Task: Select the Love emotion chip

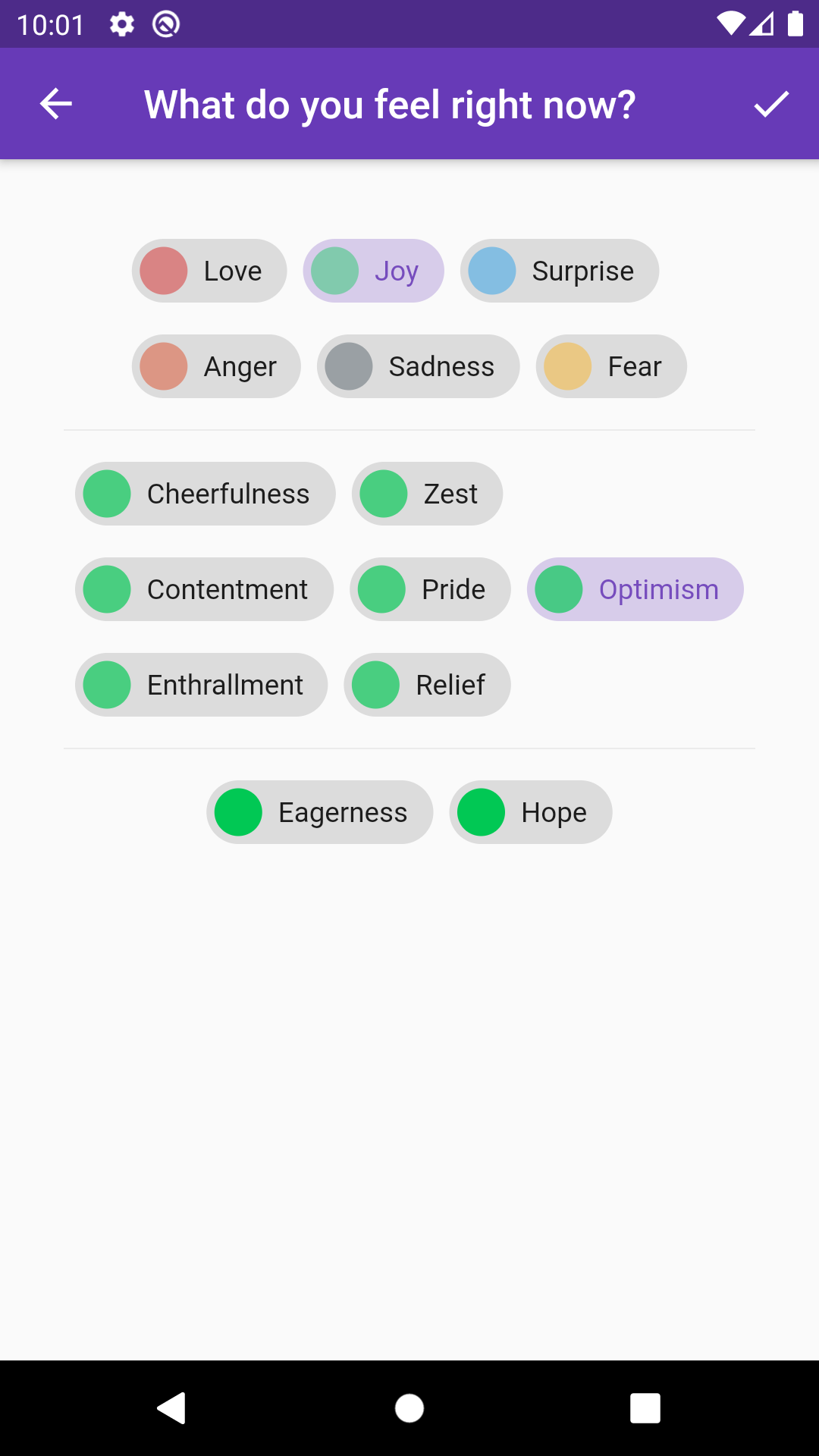Action: (x=209, y=271)
